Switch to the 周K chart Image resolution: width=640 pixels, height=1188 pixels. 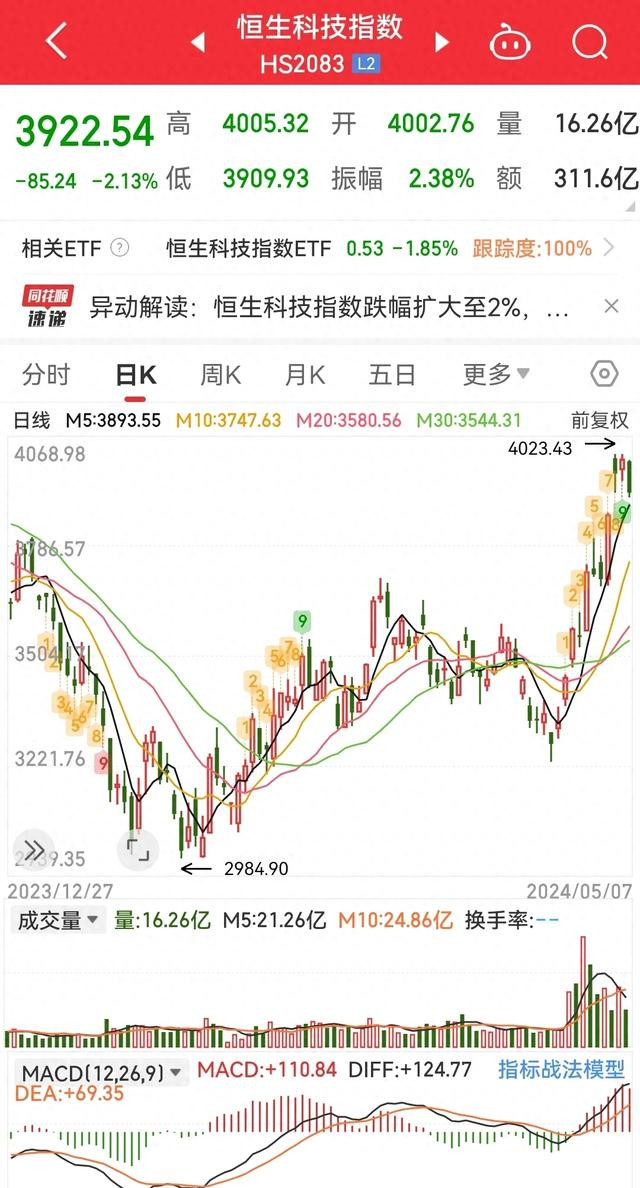pyautogui.click(x=220, y=374)
